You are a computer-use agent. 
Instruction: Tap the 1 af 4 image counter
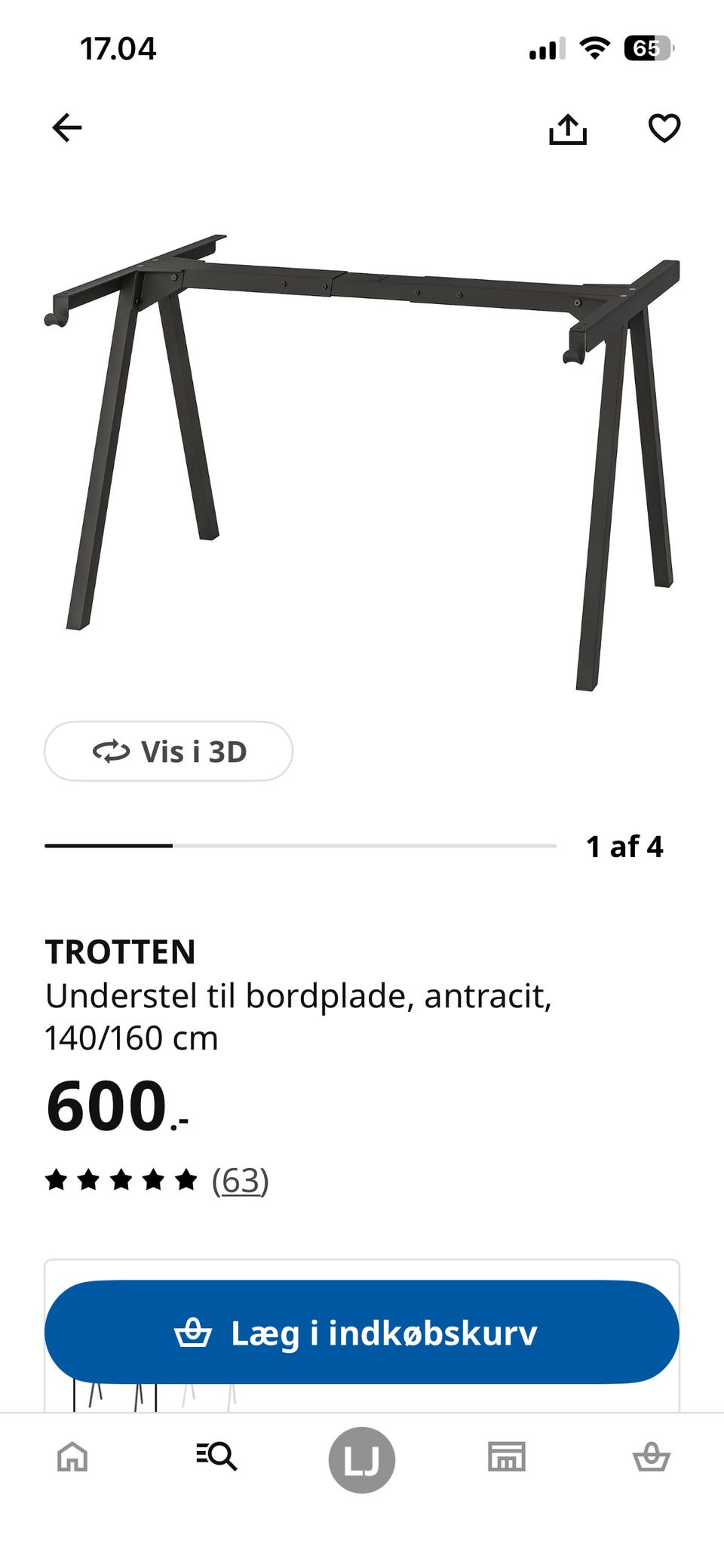tap(624, 847)
